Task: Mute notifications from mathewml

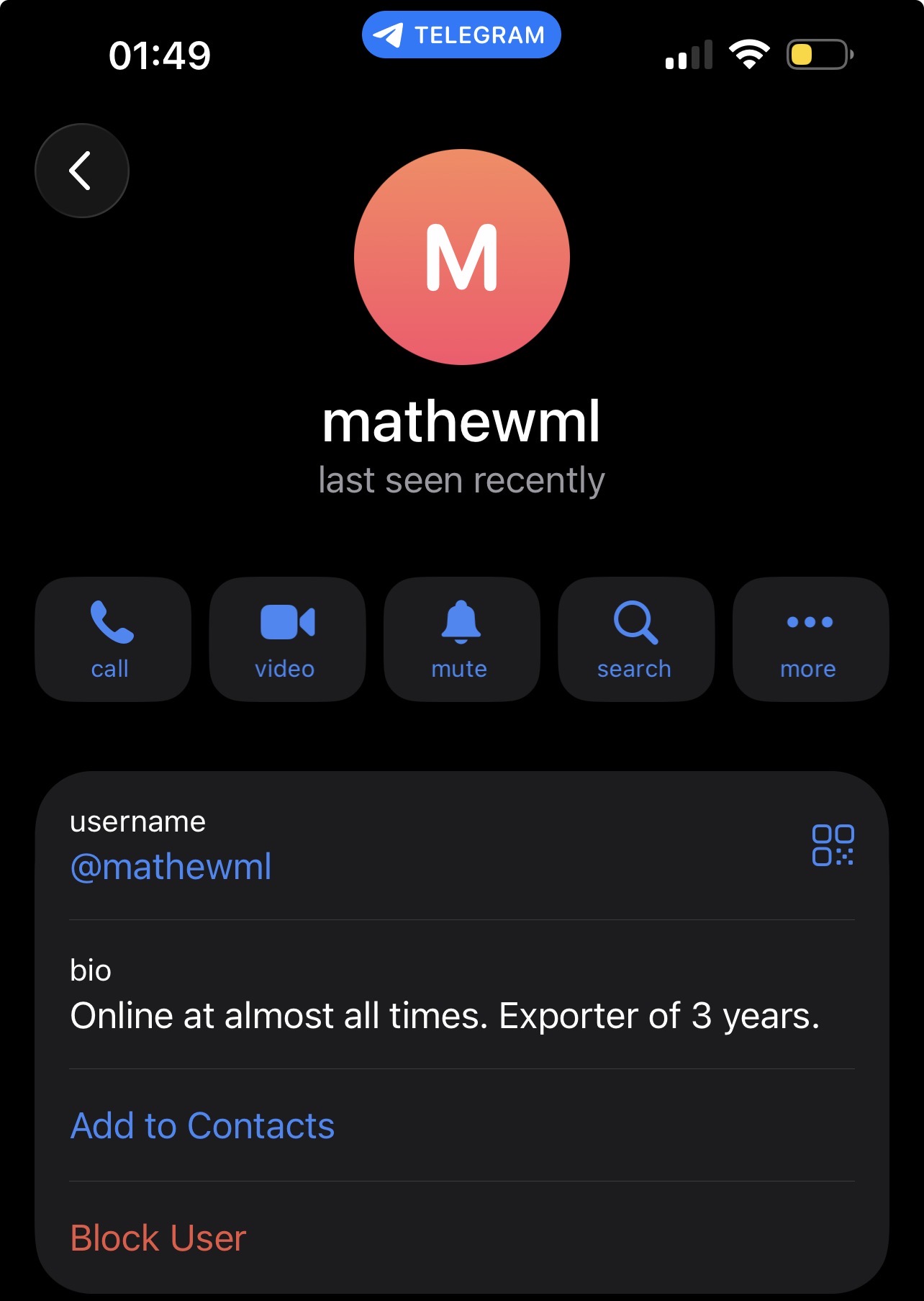Action: [461, 639]
